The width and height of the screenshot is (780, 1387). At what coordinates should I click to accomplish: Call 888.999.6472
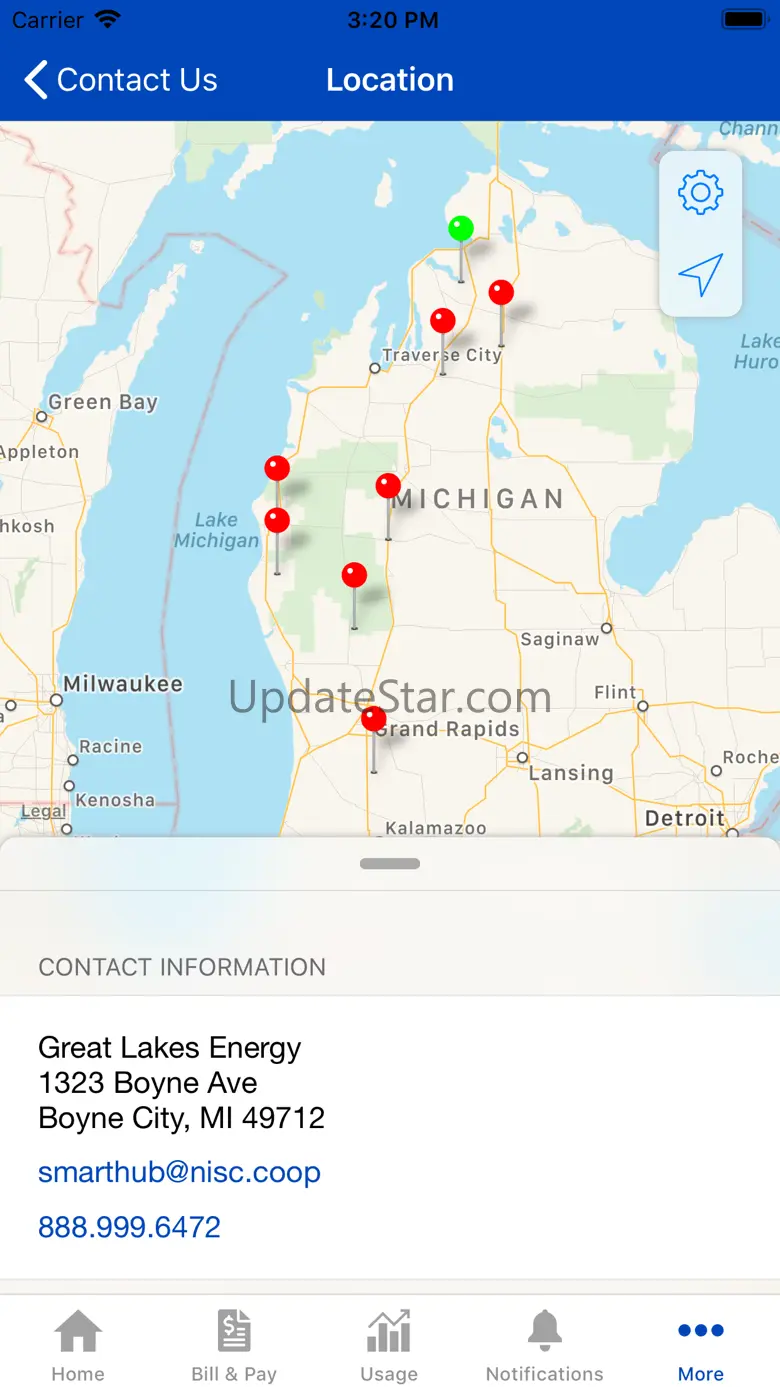pyautogui.click(x=129, y=1227)
